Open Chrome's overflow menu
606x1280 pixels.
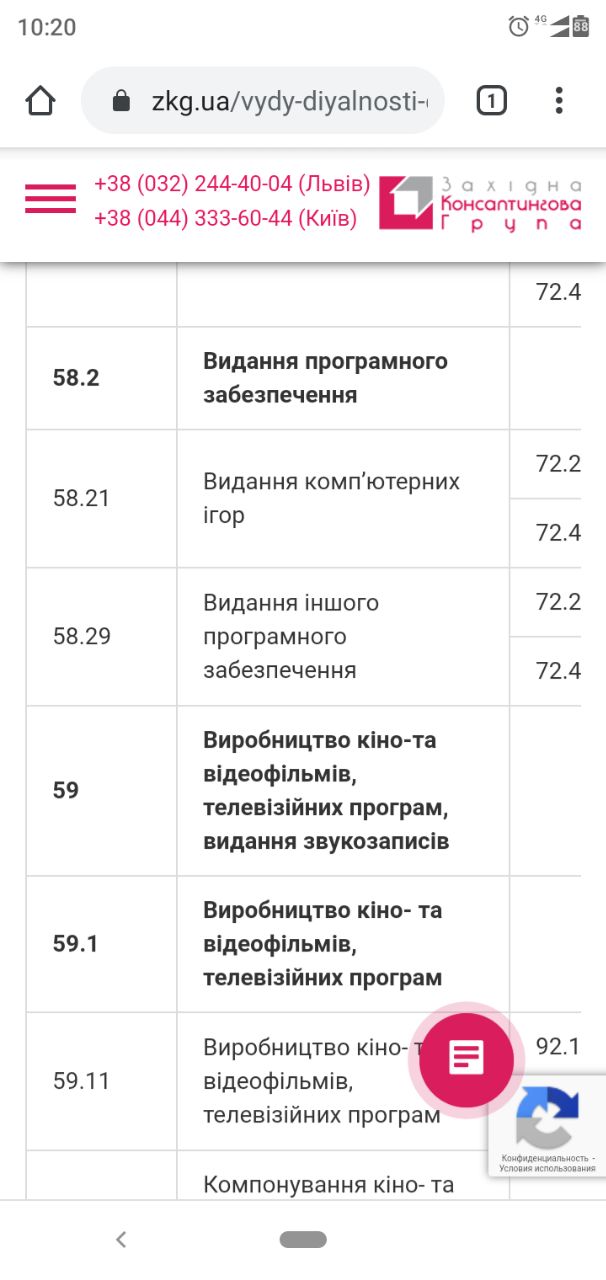click(x=559, y=100)
